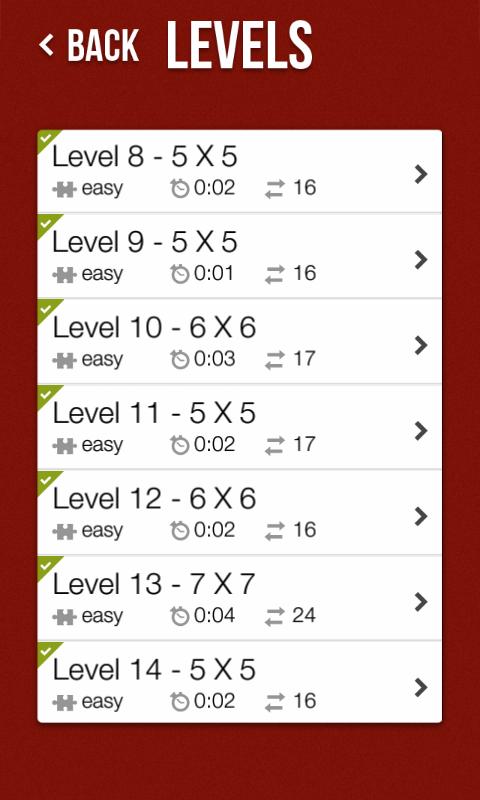Open Level 14 - 5 X 5
Screen dimensions: 480x800
tap(240, 682)
